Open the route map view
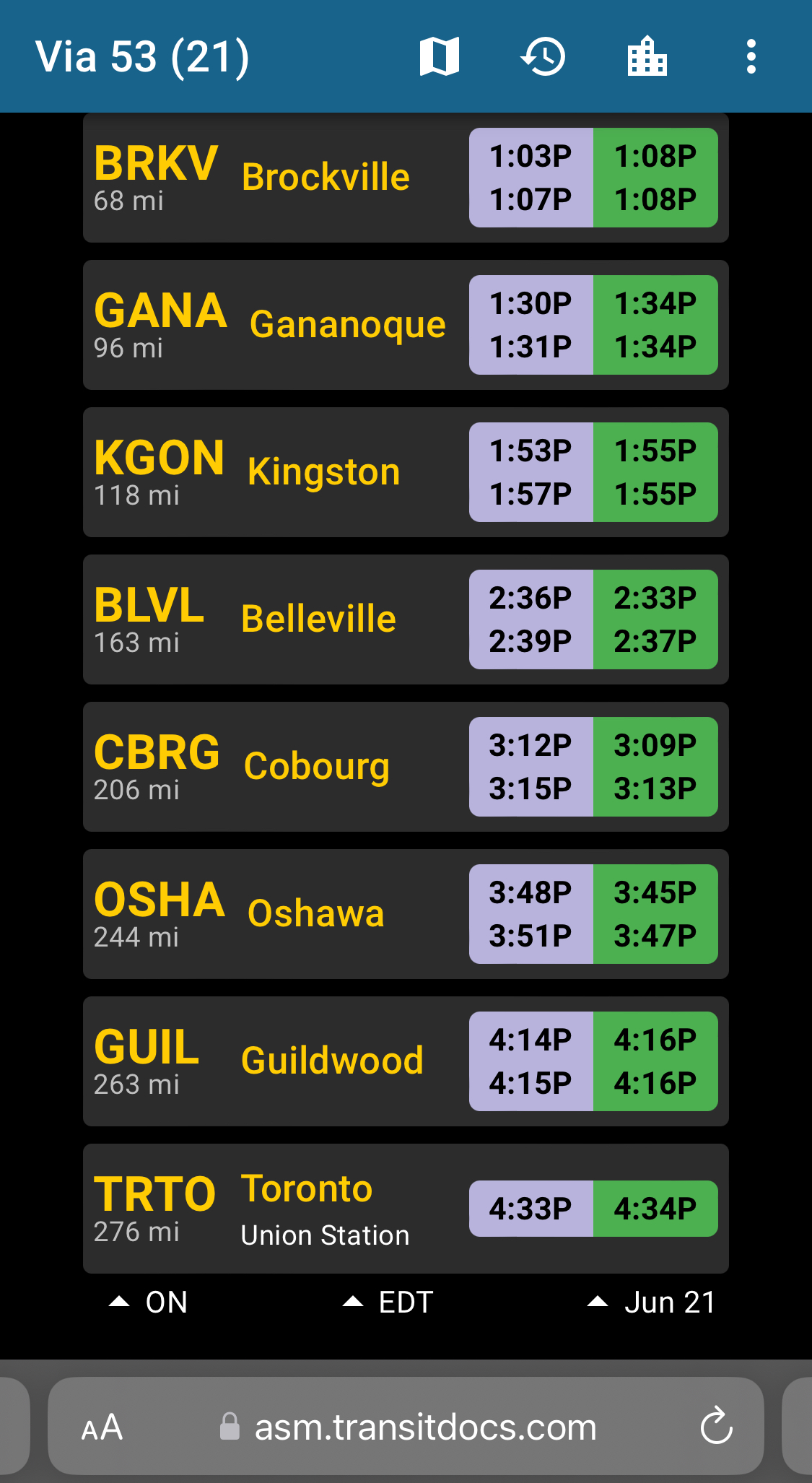 pos(439,56)
